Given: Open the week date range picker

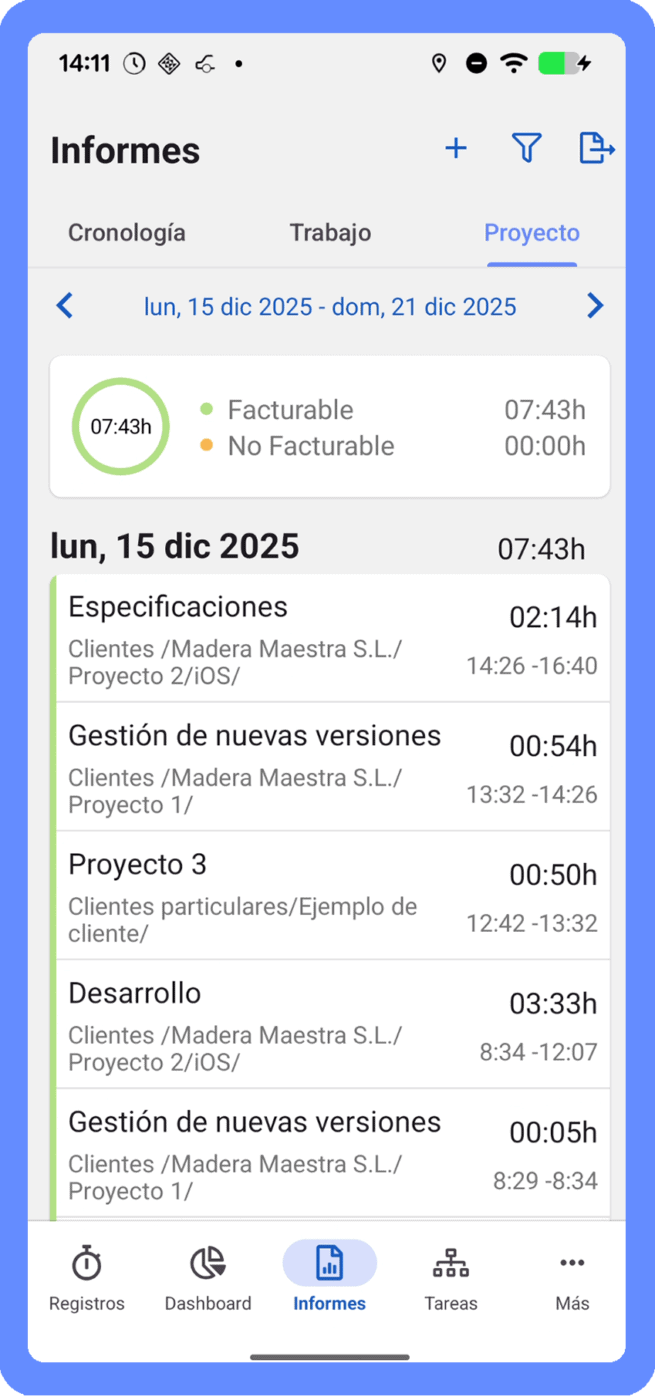Looking at the screenshot, I should tap(330, 307).
